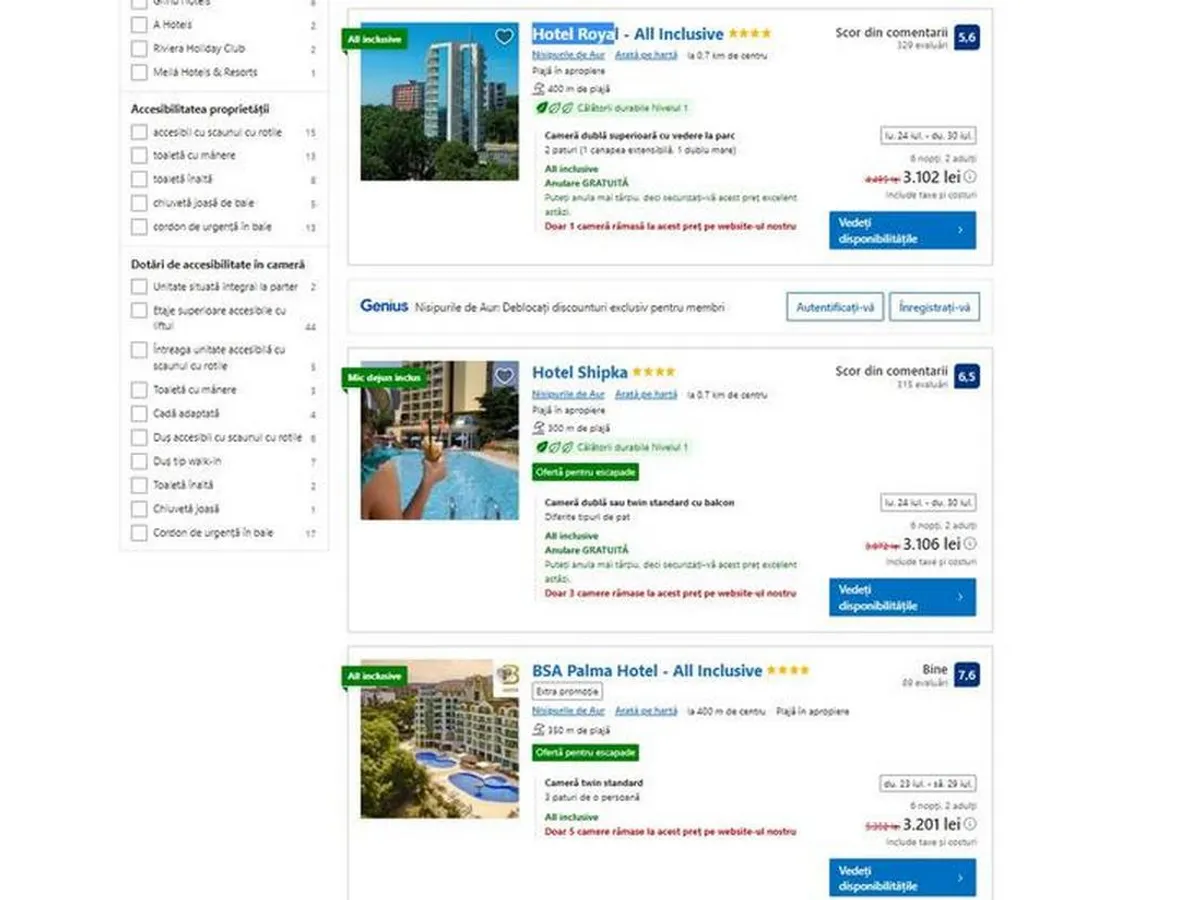The image size is (1200, 900).
Task: Check the A Hotels filter
Action: [x=139, y=24]
